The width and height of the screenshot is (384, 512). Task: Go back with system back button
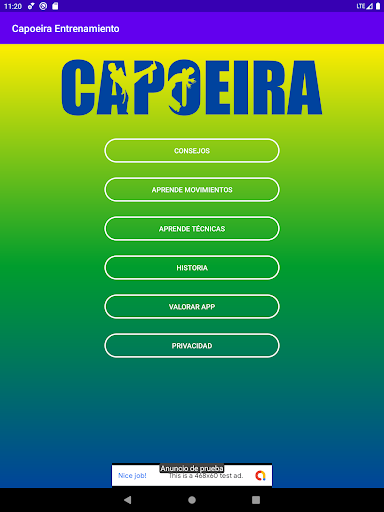(x=128, y=500)
